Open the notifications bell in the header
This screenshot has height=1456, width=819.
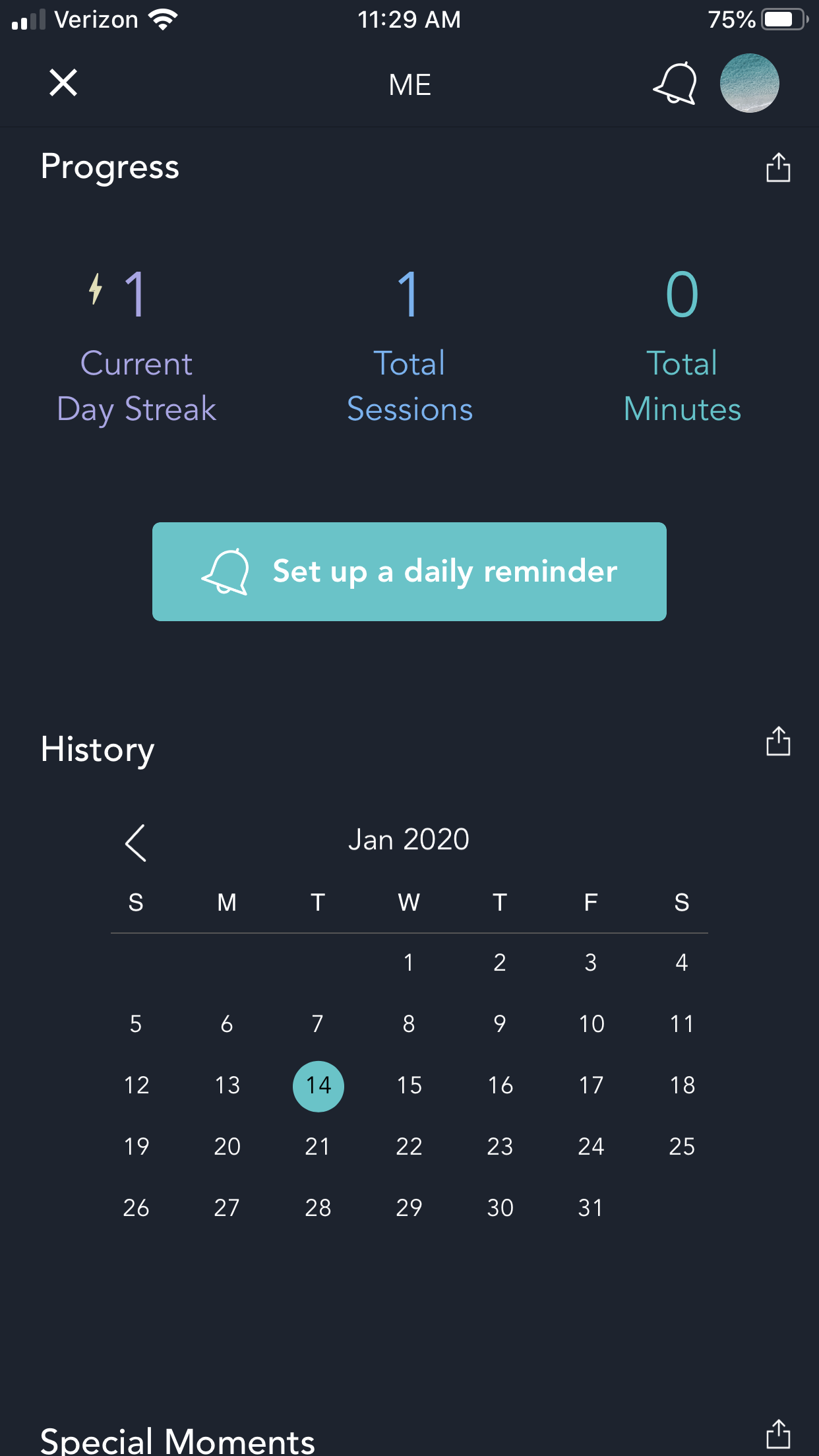pos(675,84)
